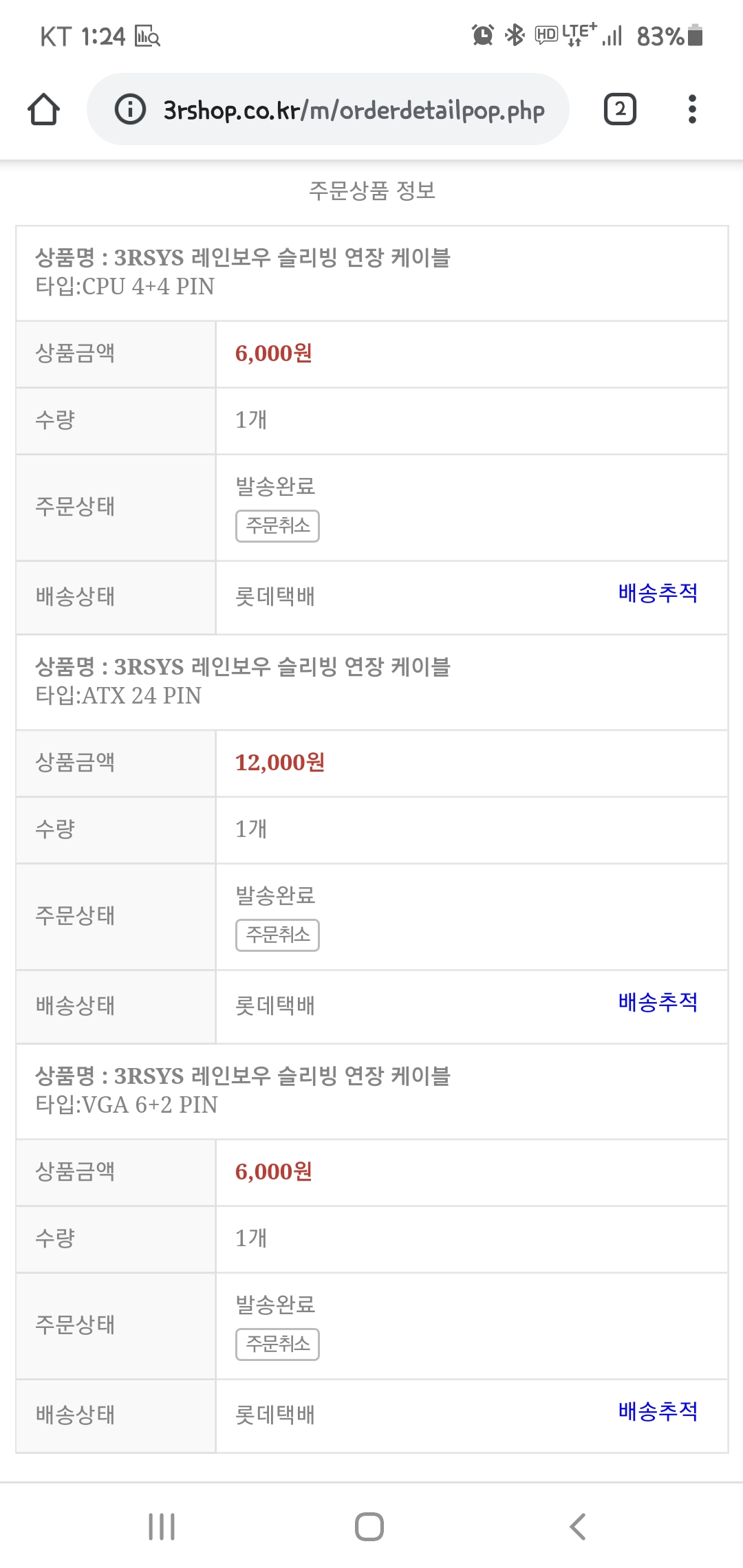This screenshot has width=743, height=1568.
Task: Track delivery for the ATX 24 PIN cable
Action: (x=658, y=1002)
